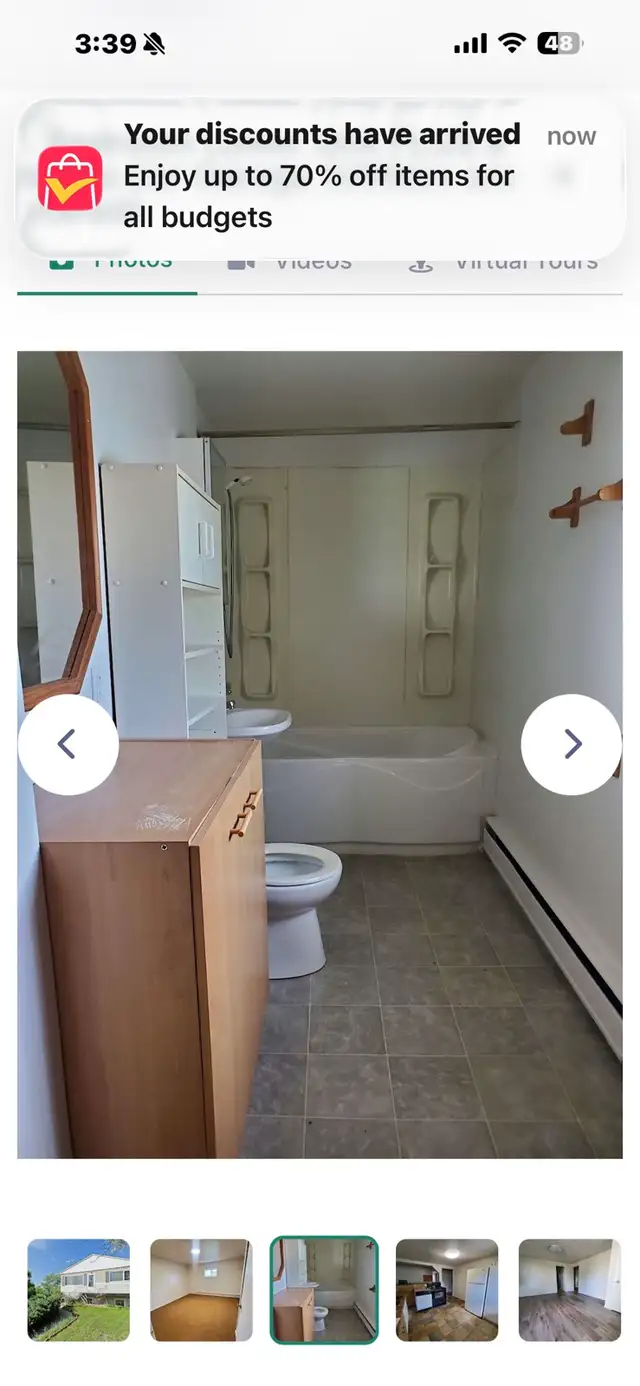Image resolution: width=640 pixels, height=1386 pixels.
Task: Go to the previous photo
Action: click(x=68, y=744)
